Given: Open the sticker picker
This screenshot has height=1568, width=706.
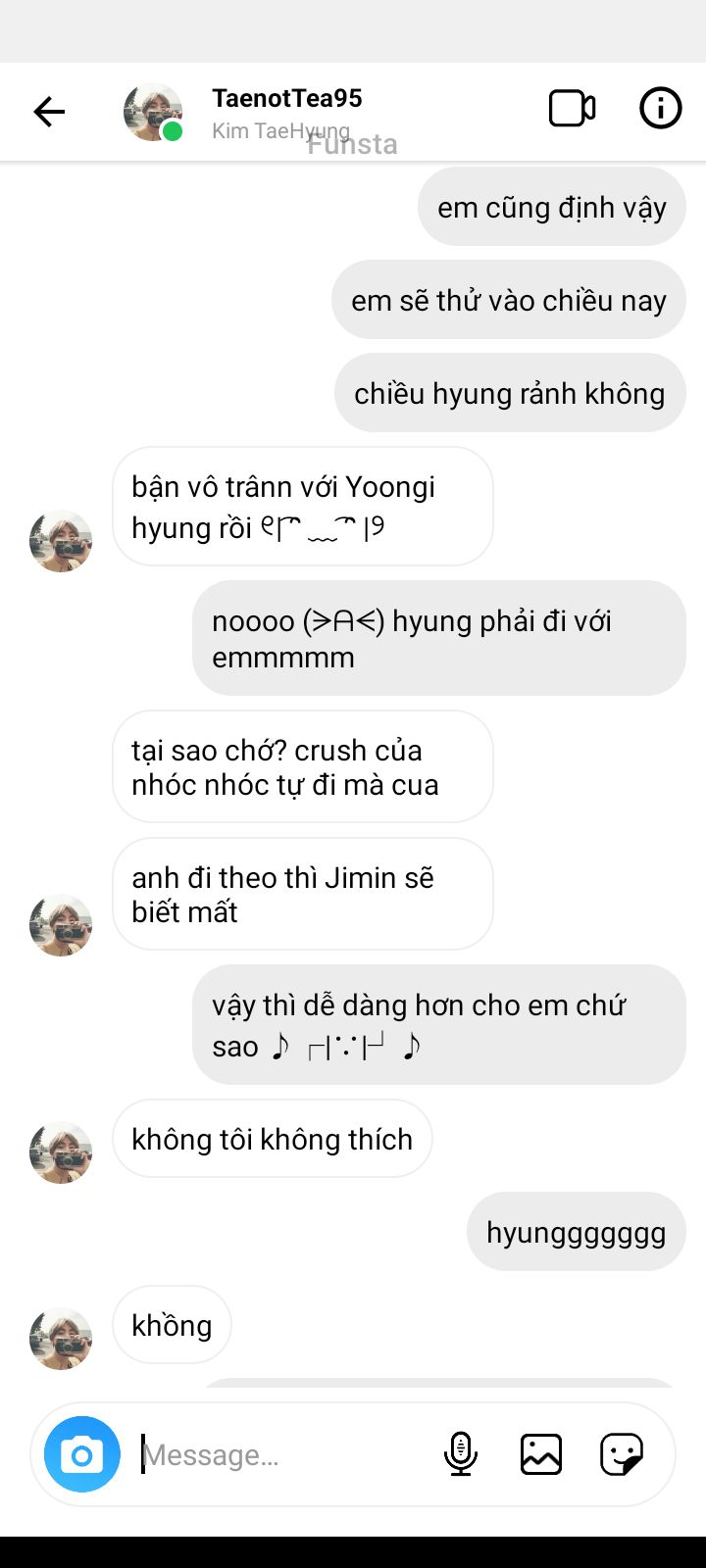Looking at the screenshot, I should click(622, 1454).
